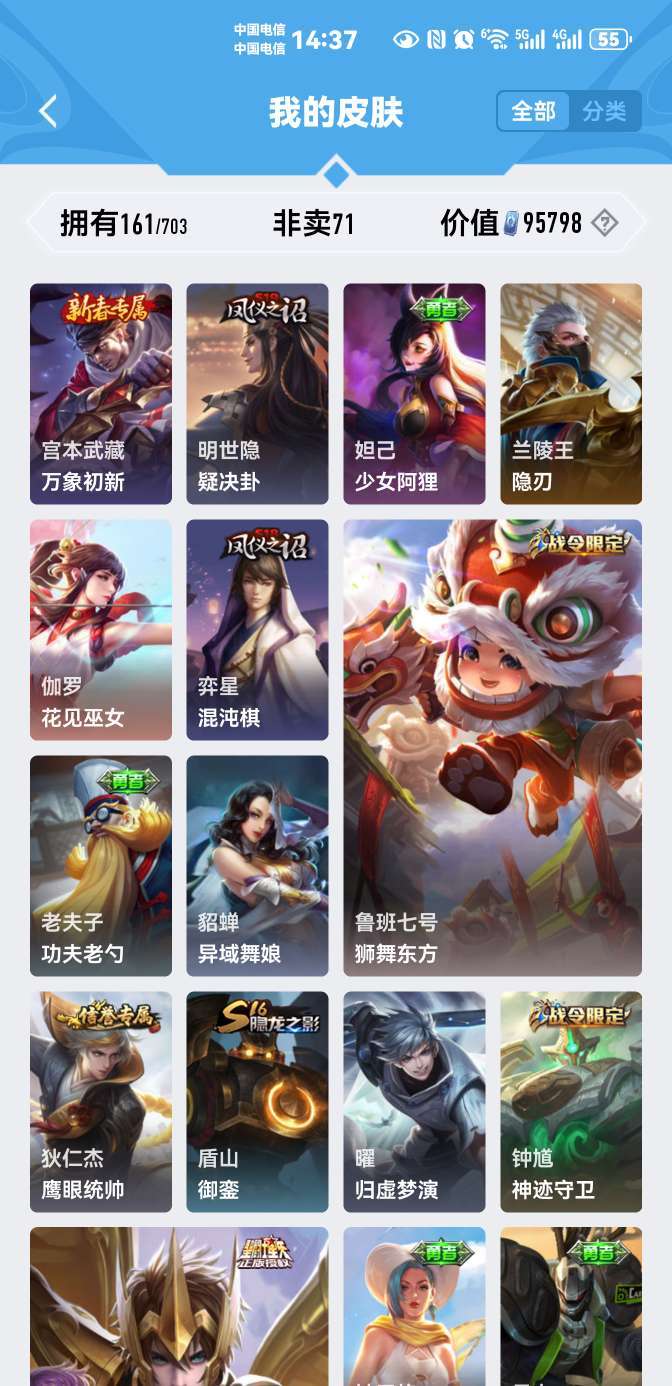Open the 鲁班七号 狮舞东方 skin

(x=493, y=748)
